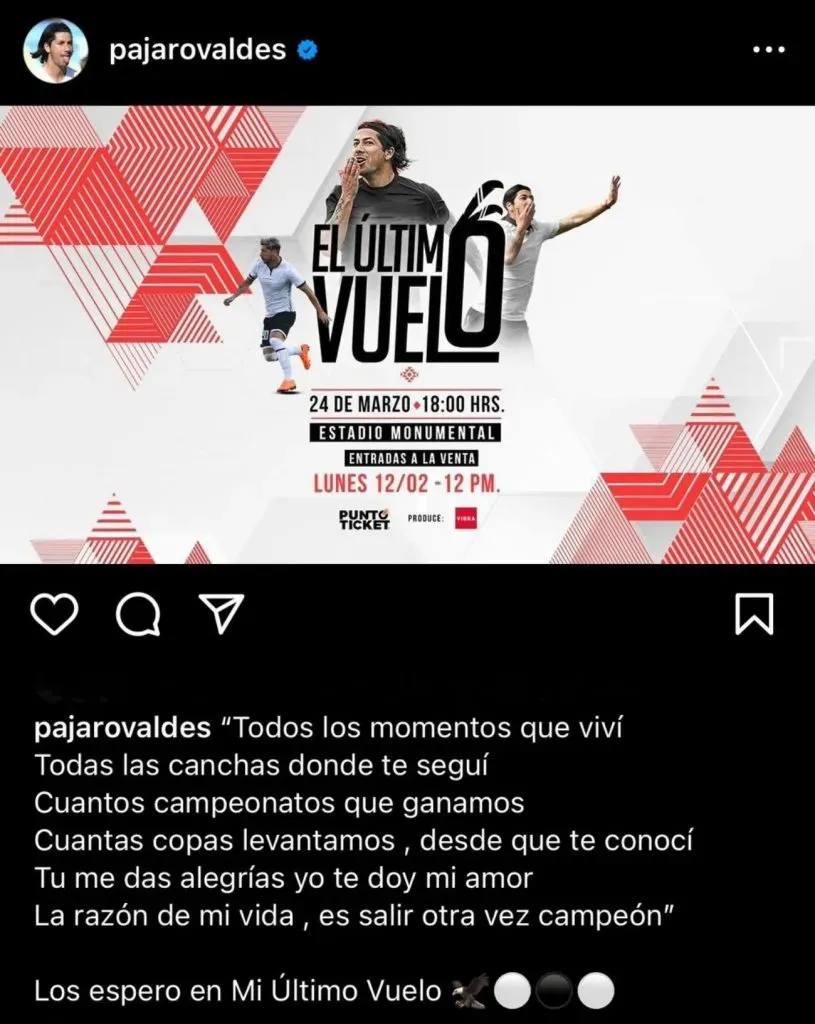This screenshot has height=1024, width=815.
Task: Share the post via paper plane
Action: click(221, 614)
